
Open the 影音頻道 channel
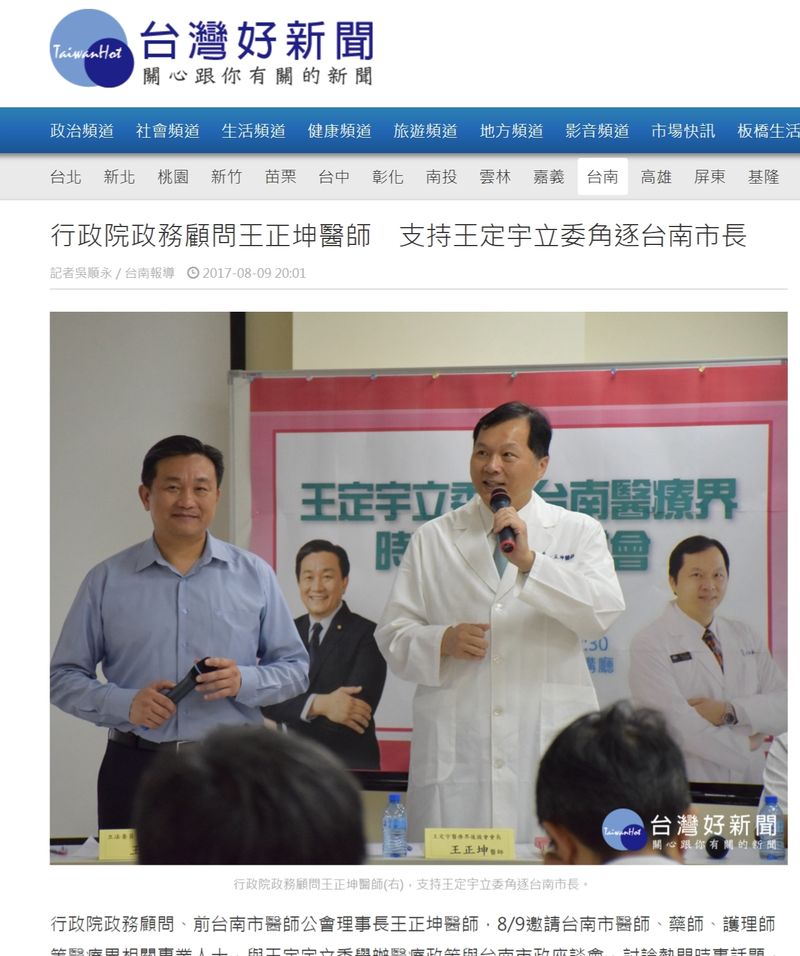(598, 131)
